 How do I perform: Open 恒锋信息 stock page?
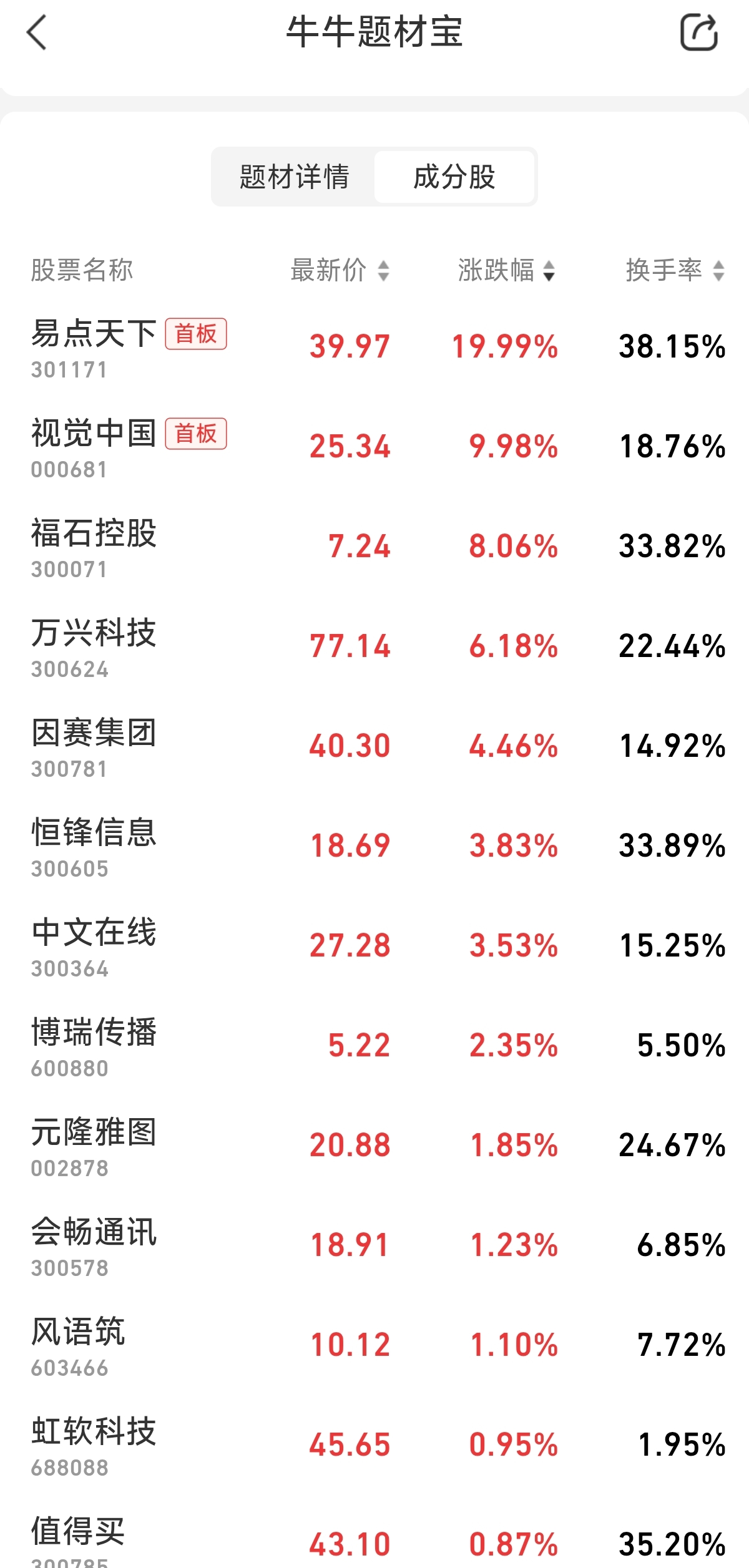(94, 846)
